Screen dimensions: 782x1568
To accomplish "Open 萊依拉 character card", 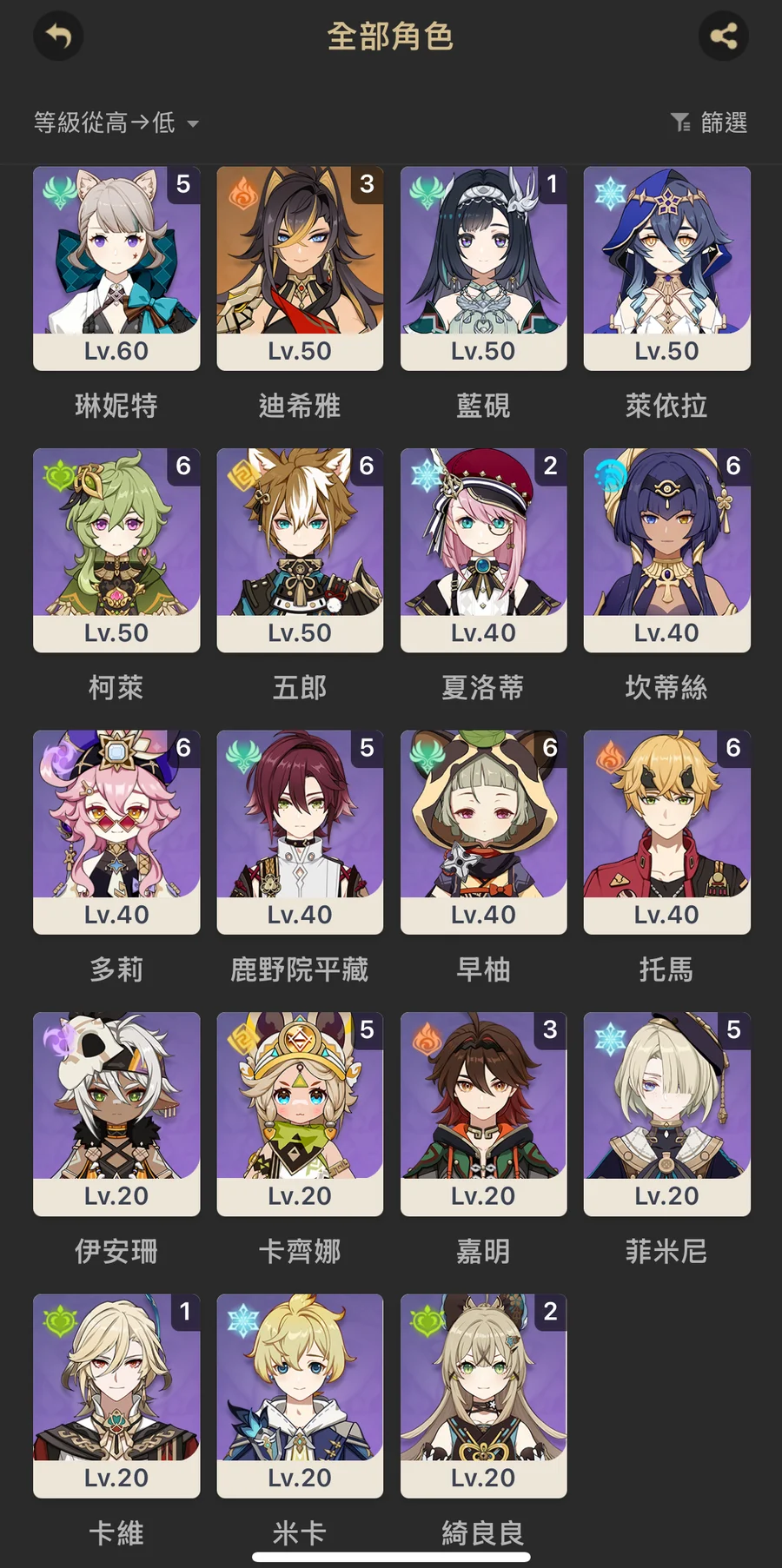I will [x=666, y=268].
